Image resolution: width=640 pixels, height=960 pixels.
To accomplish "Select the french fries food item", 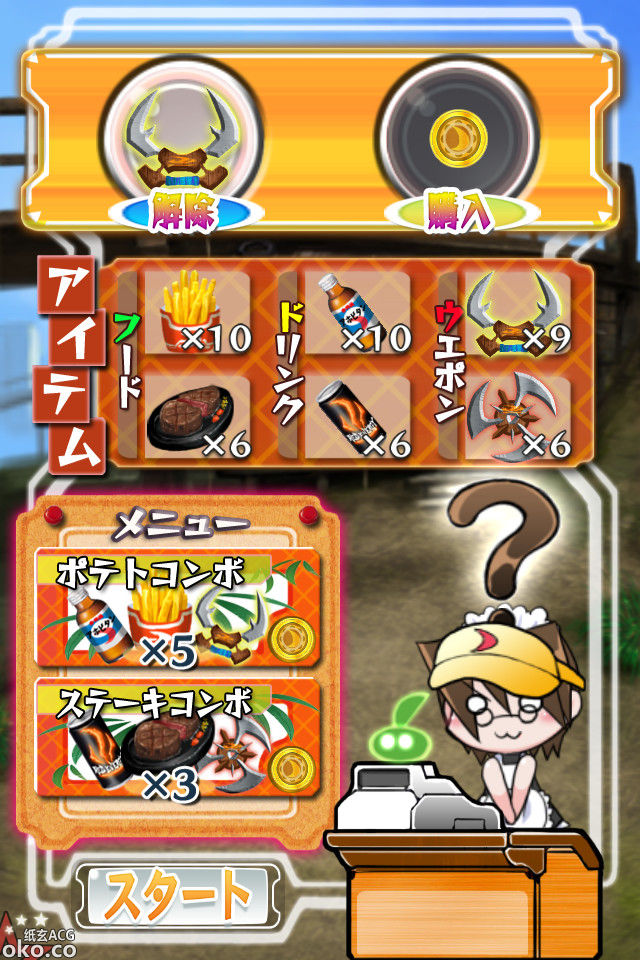I will point(197,313).
